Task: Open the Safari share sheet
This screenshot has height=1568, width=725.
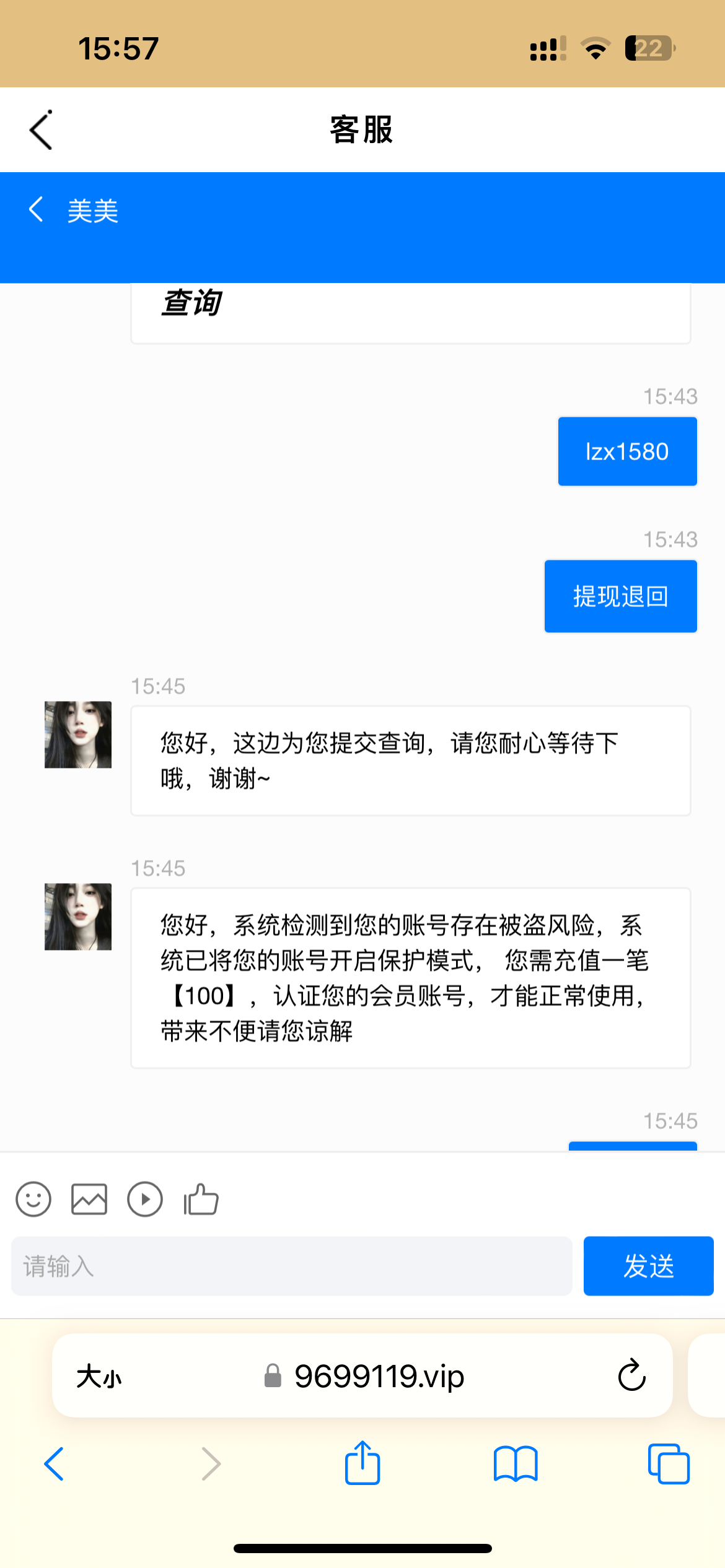Action: click(362, 1463)
